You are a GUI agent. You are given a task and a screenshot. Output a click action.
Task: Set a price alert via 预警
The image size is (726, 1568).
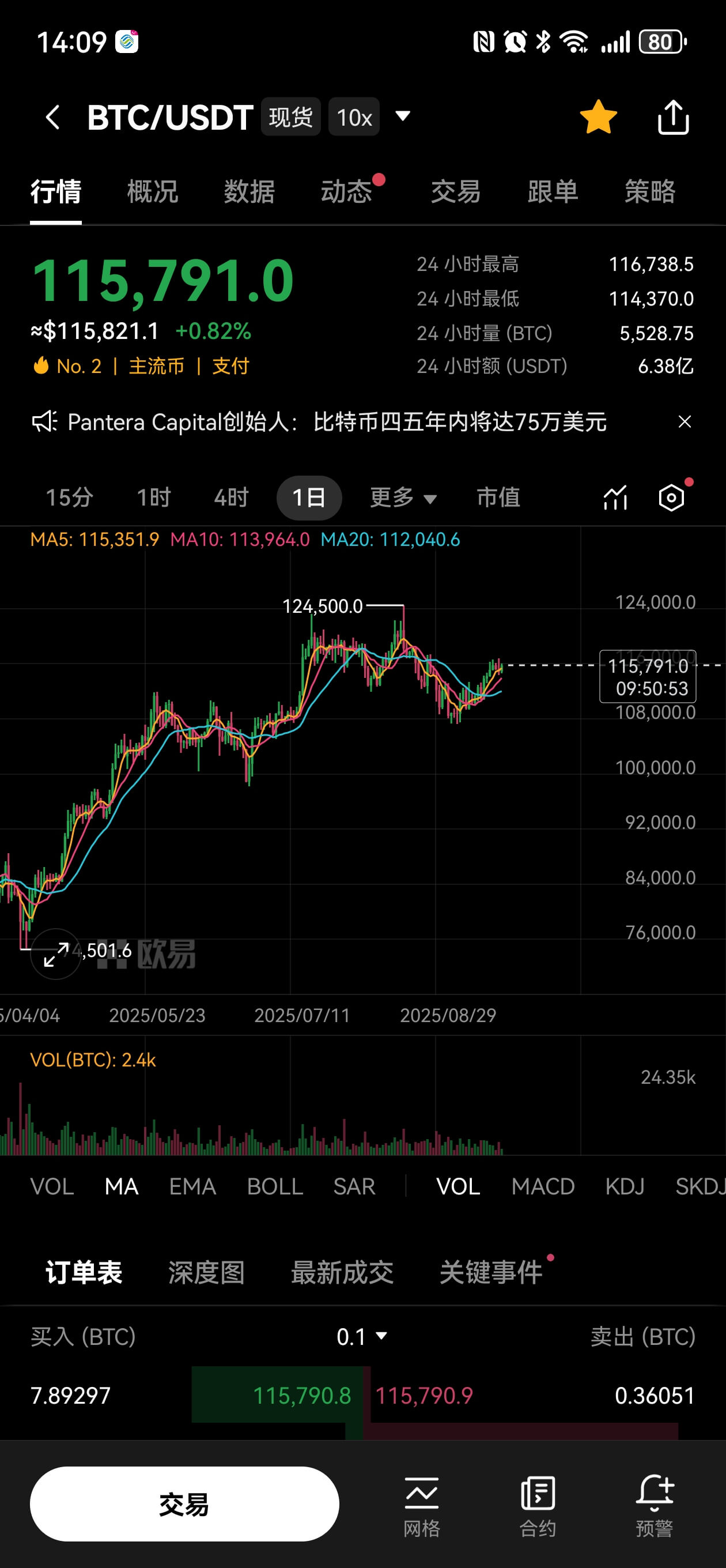(x=654, y=1505)
